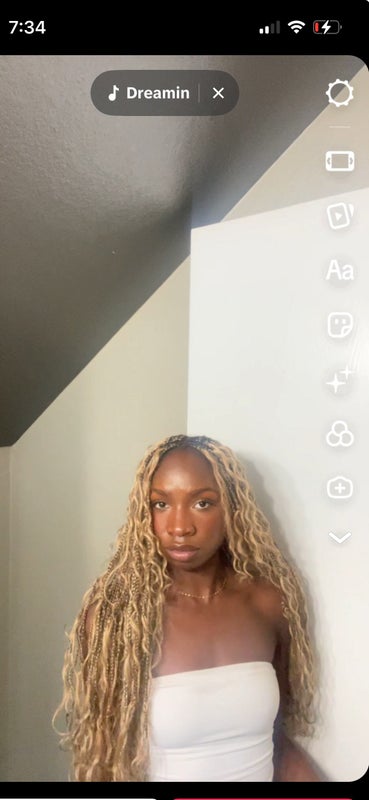Open the sparkle effects tool
Viewport: 369px width, 800px height.
[x=340, y=380]
